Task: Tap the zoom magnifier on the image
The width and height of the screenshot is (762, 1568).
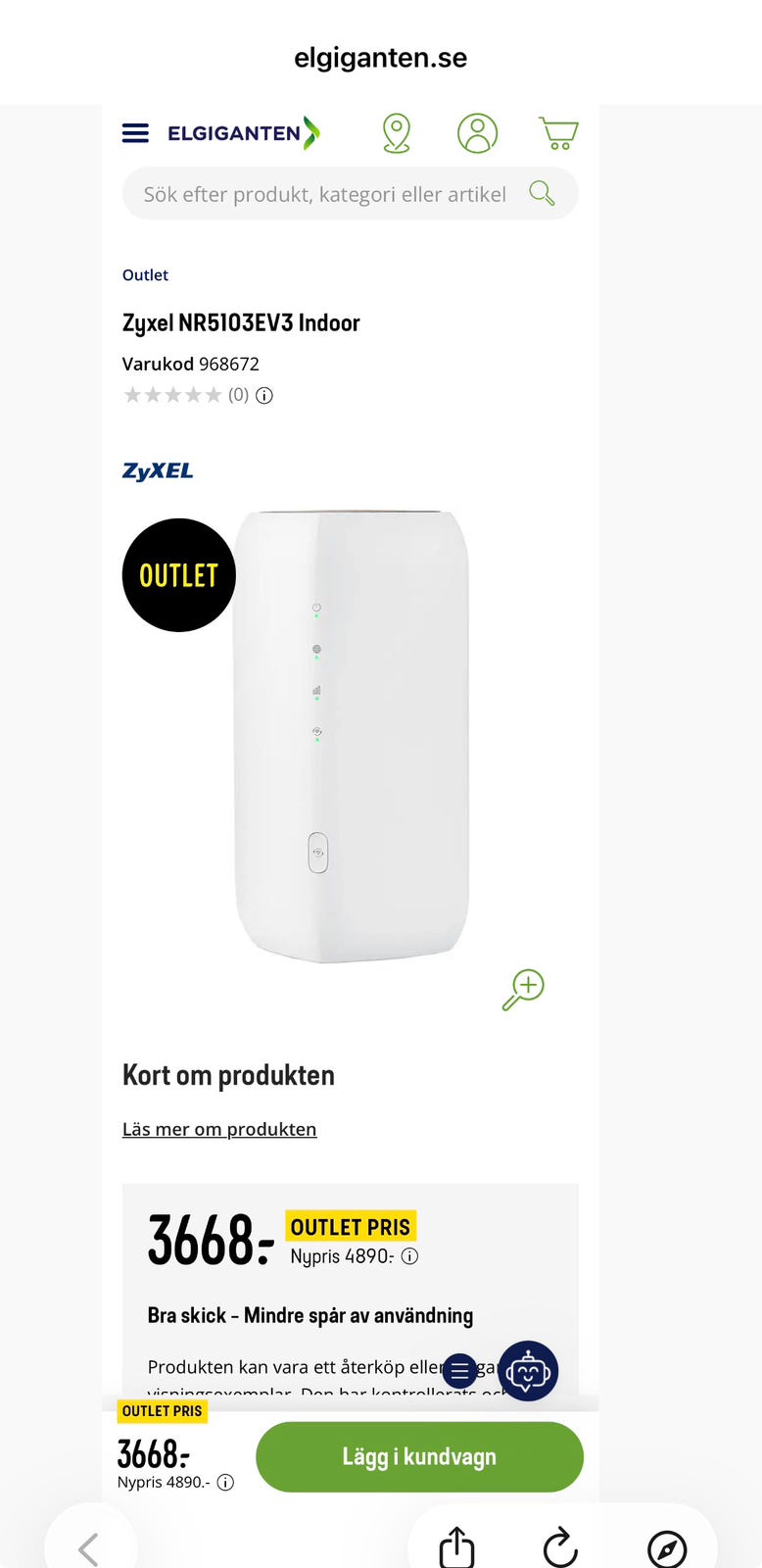Action: [523, 990]
